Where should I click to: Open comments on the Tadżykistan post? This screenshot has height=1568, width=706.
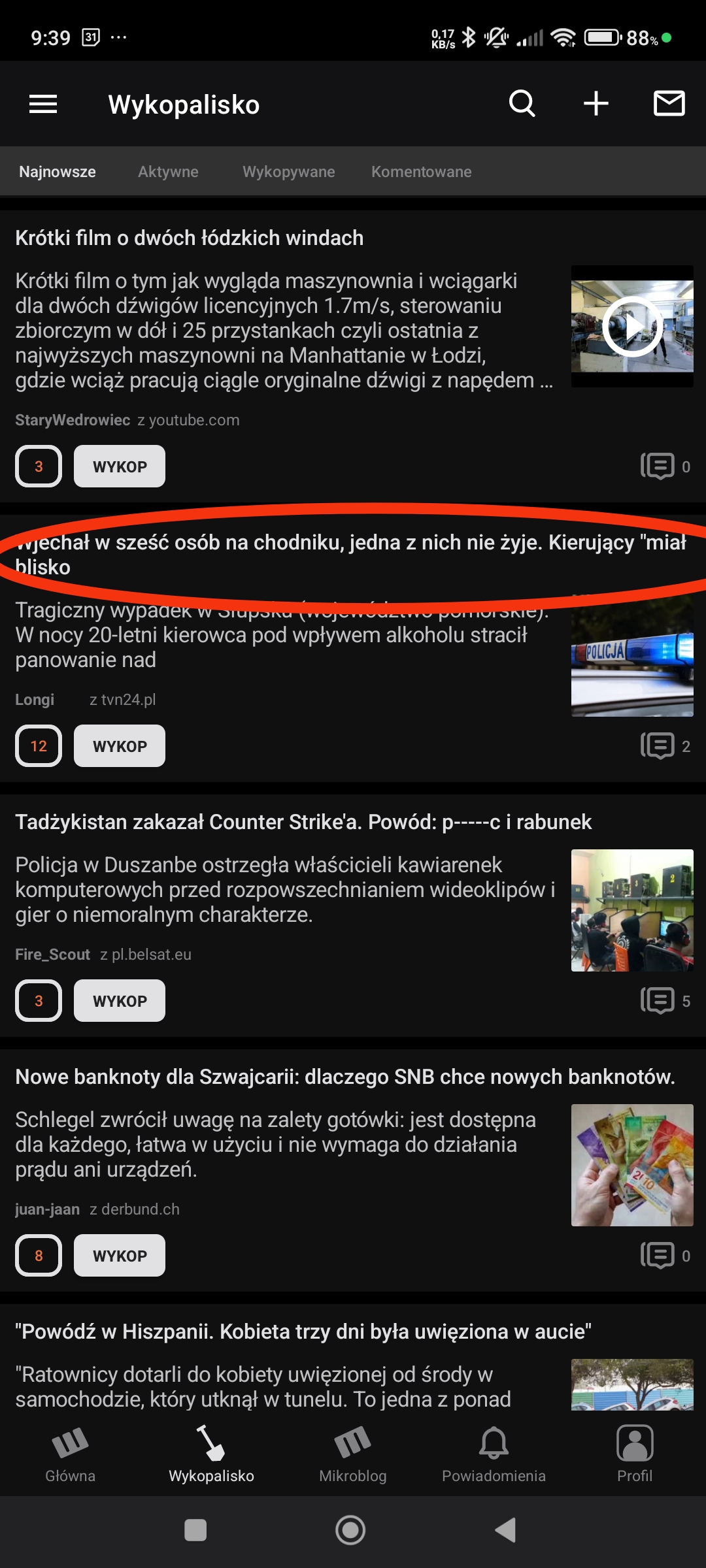pyautogui.click(x=665, y=1001)
